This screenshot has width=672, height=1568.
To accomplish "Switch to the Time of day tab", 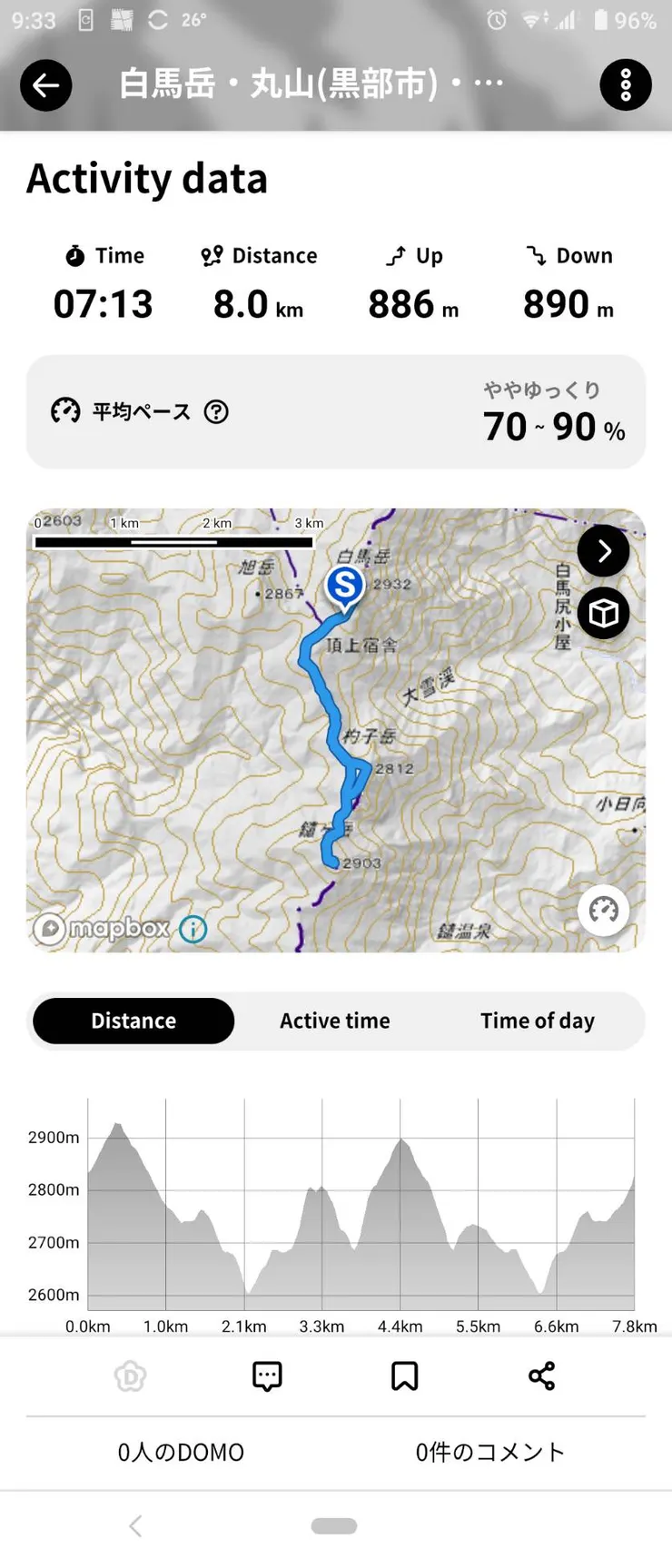I will click(537, 1021).
